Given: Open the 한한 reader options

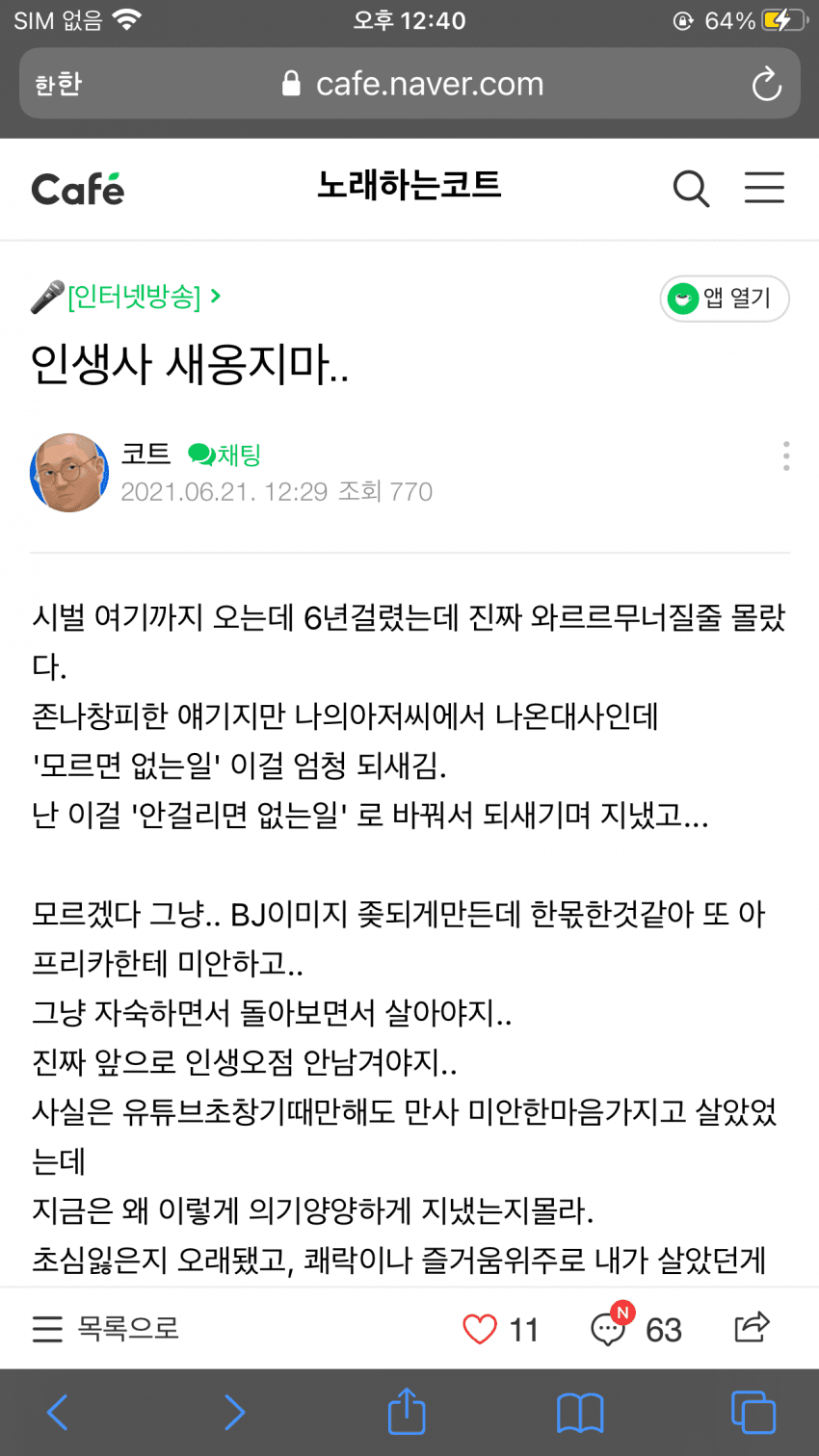Looking at the screenshot, I should 58,85.
